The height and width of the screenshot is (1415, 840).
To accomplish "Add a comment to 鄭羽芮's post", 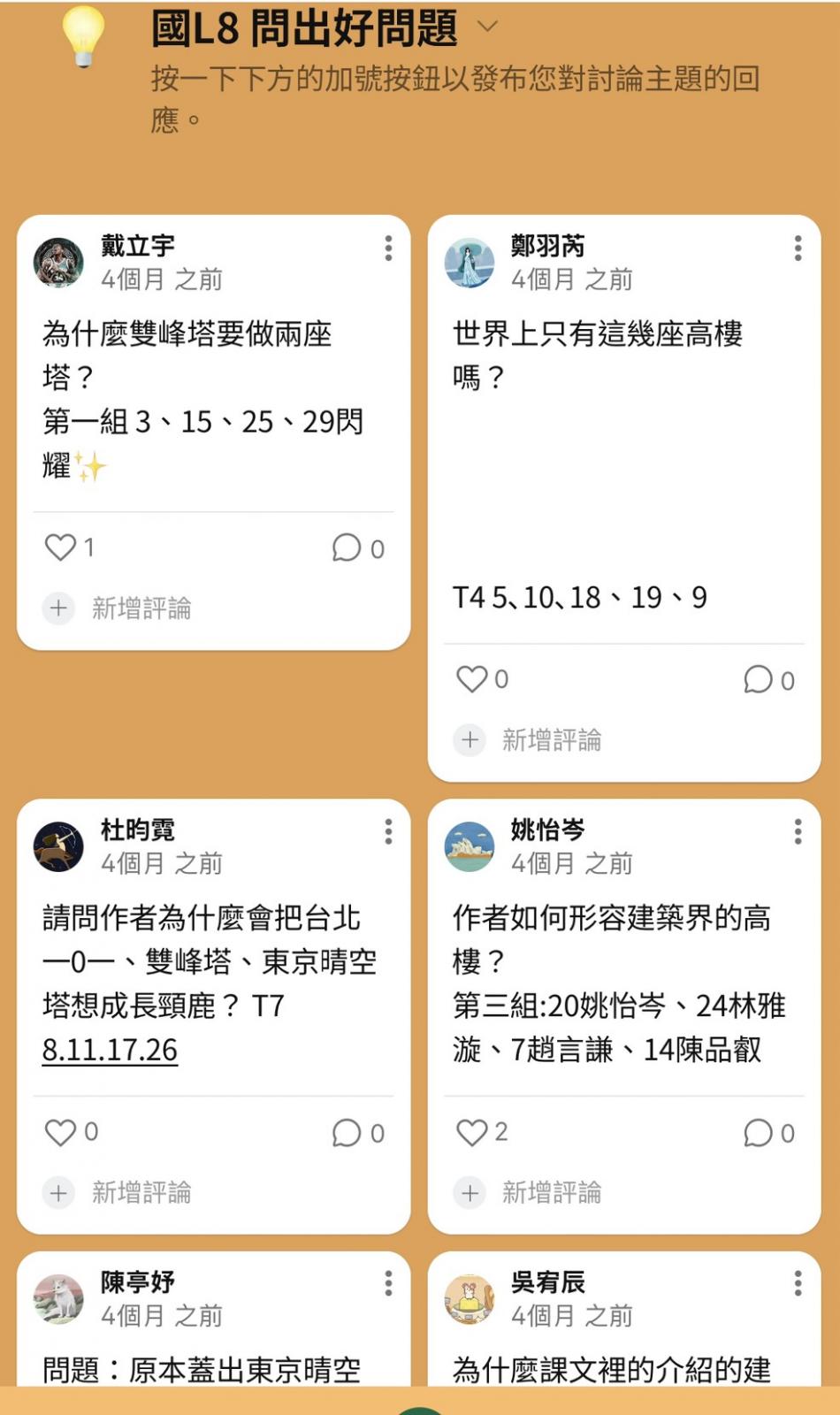I will (x=529, y=740).
